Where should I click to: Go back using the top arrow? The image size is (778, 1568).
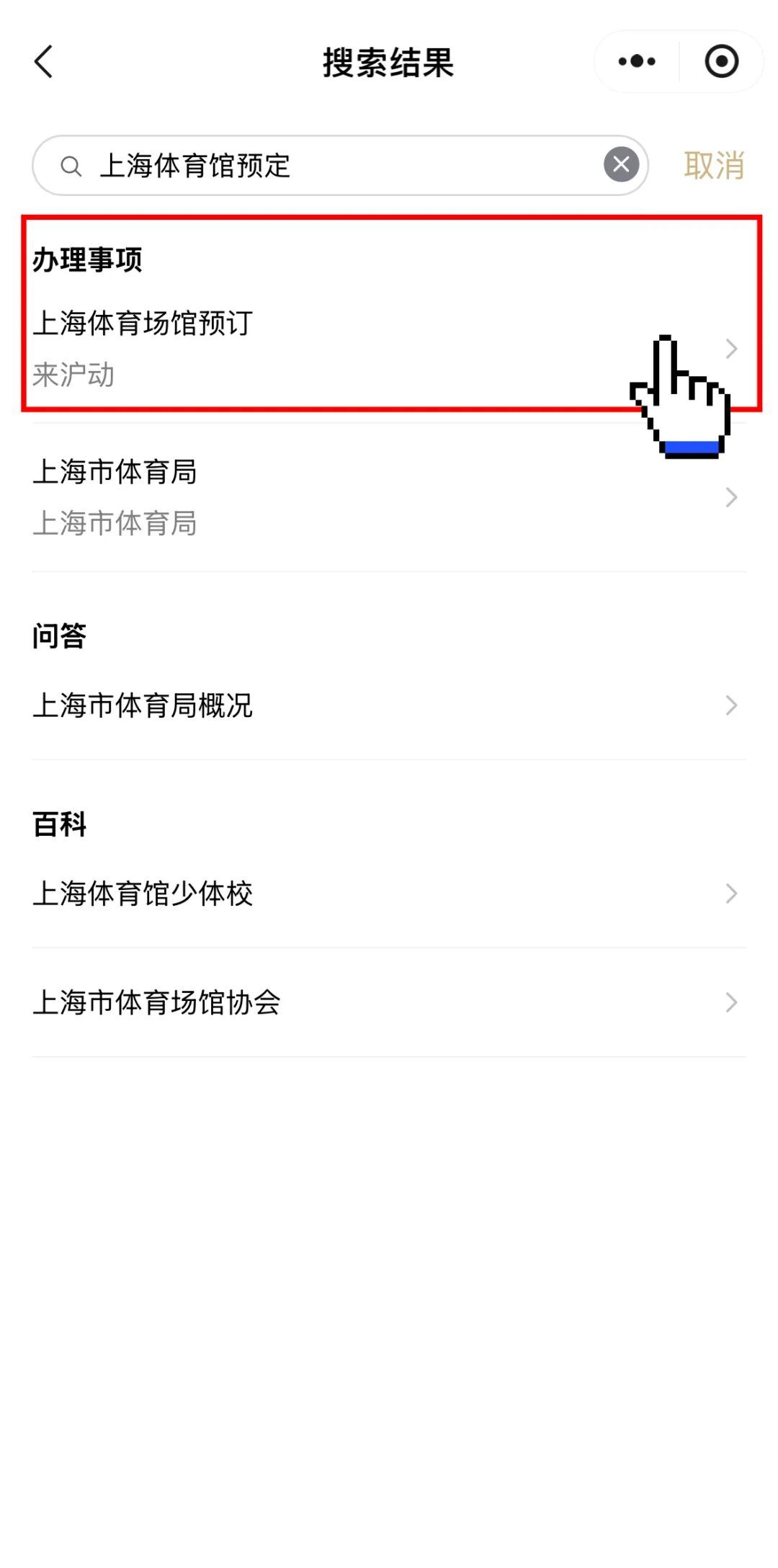coord(44,62)
